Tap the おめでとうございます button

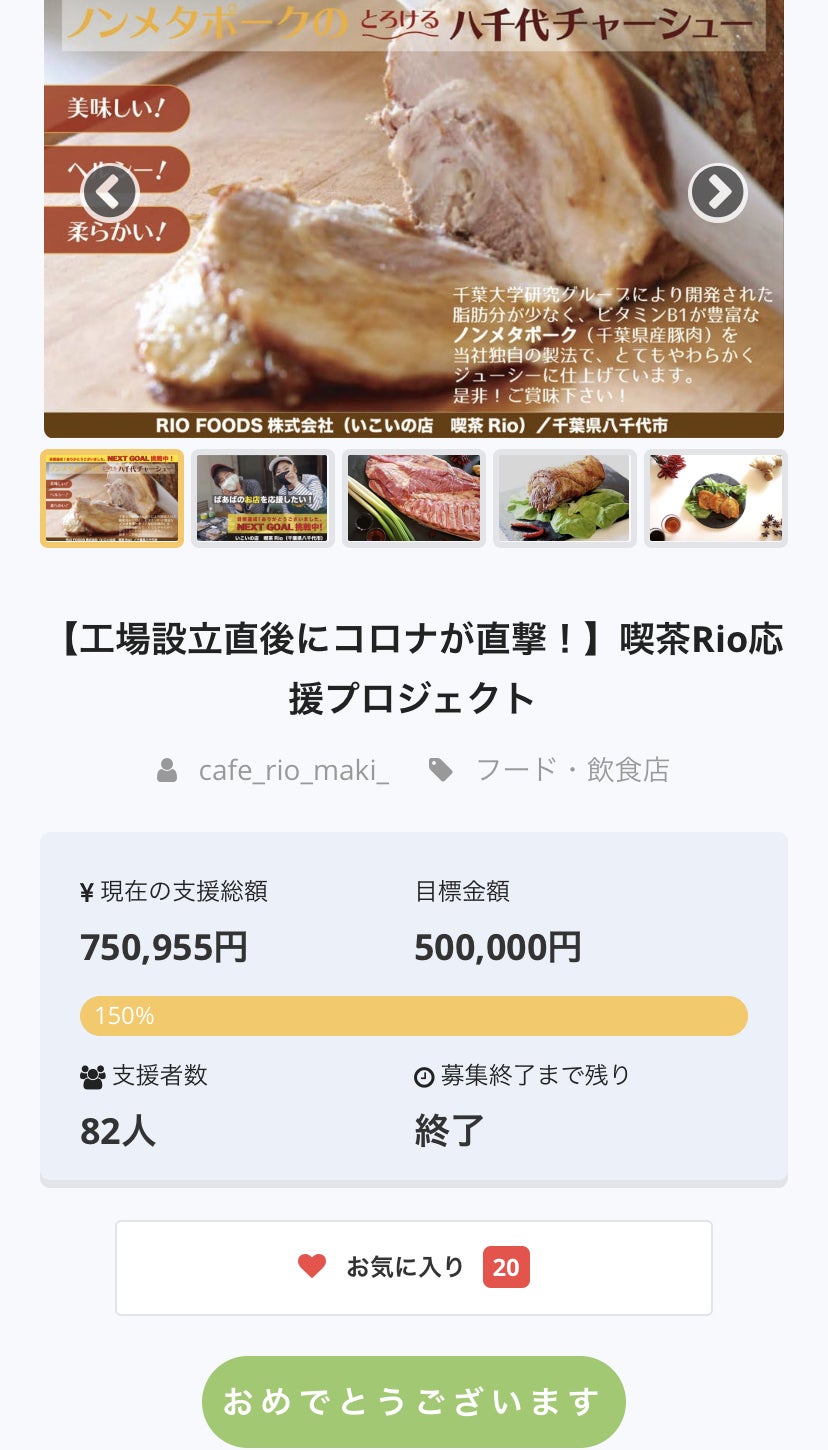click(x=413, y=1401)
